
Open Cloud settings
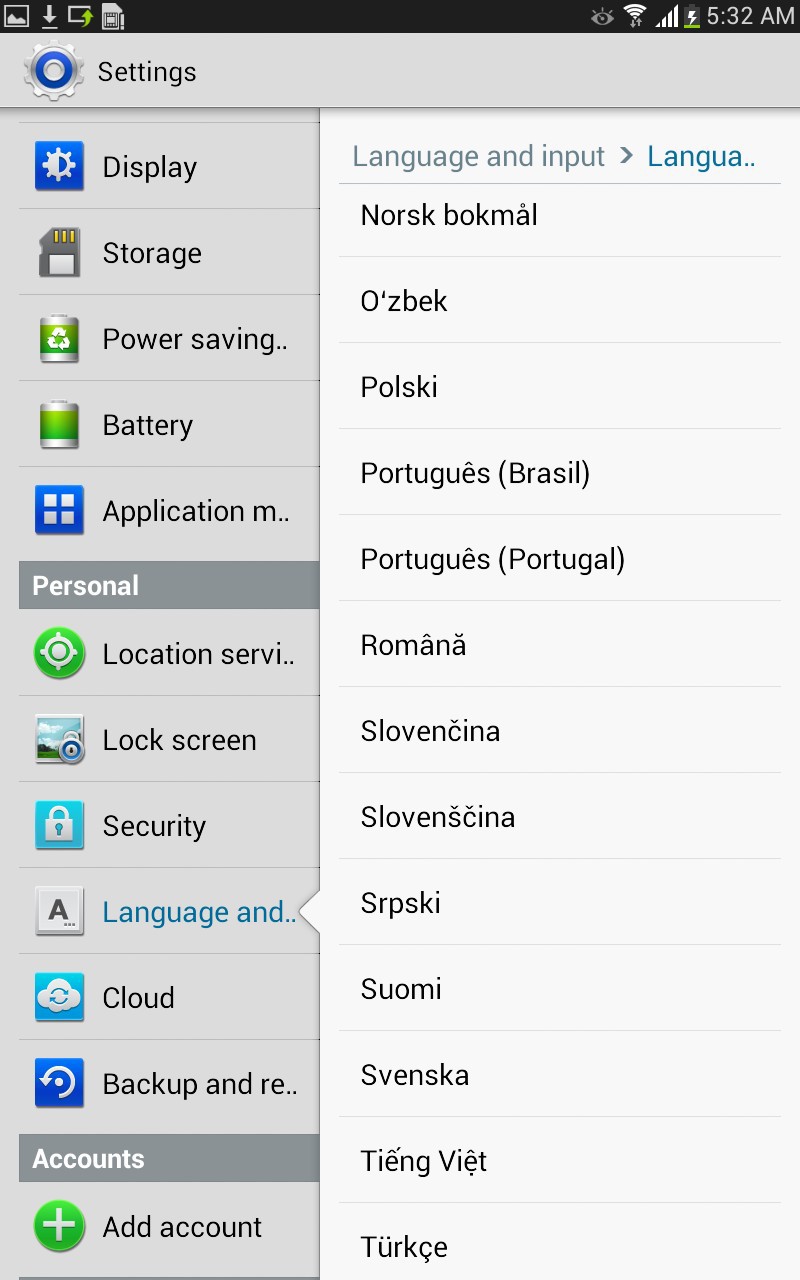click(168, 998)
